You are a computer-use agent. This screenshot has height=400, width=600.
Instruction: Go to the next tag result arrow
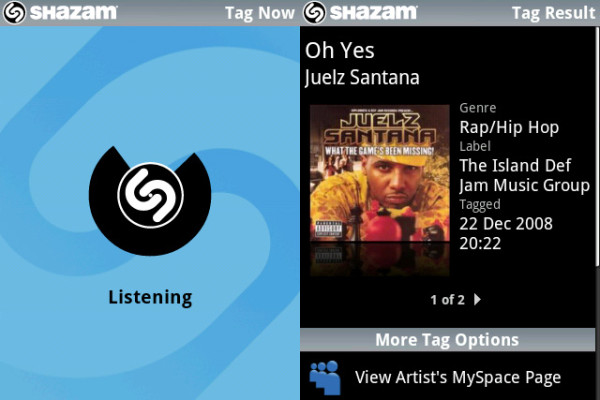[x=477, y=299]
